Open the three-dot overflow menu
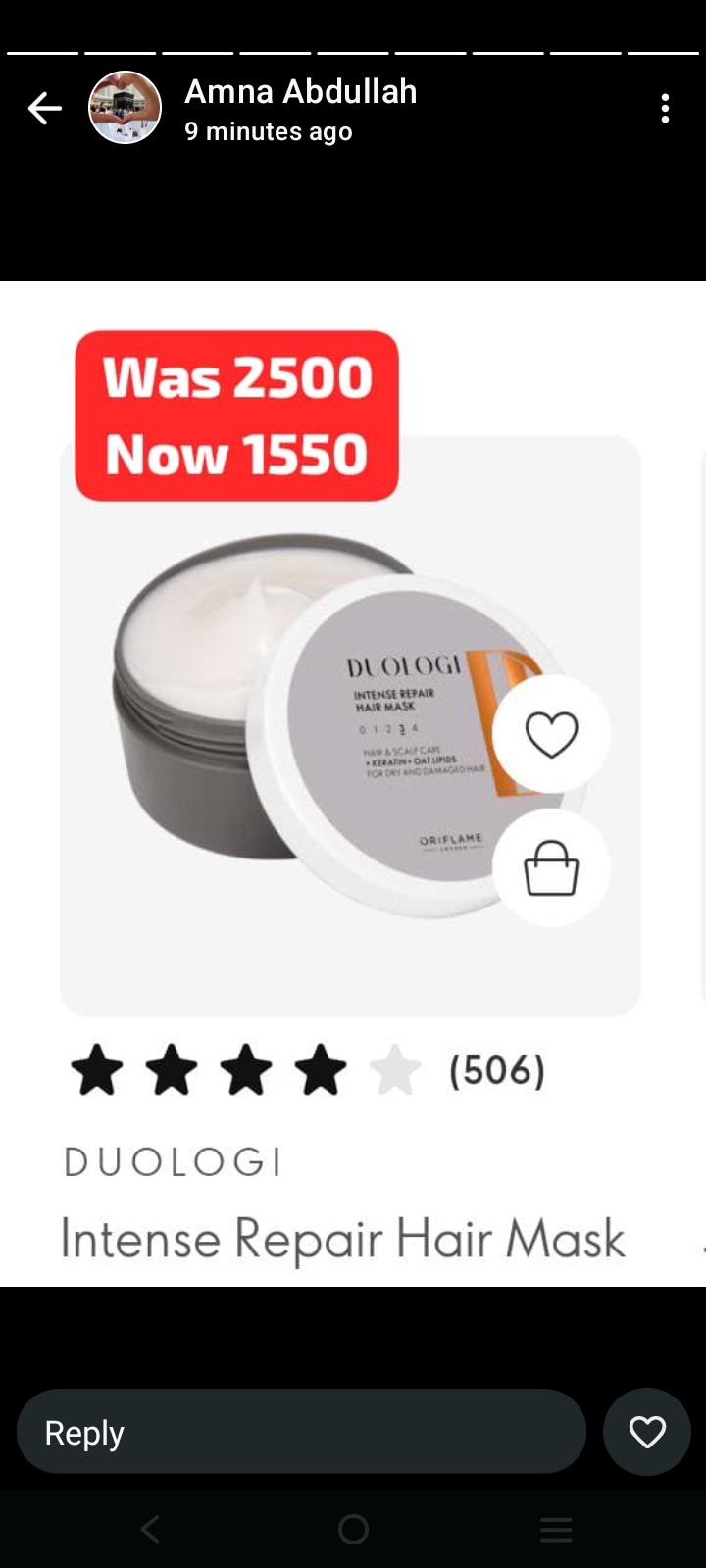 665,109
